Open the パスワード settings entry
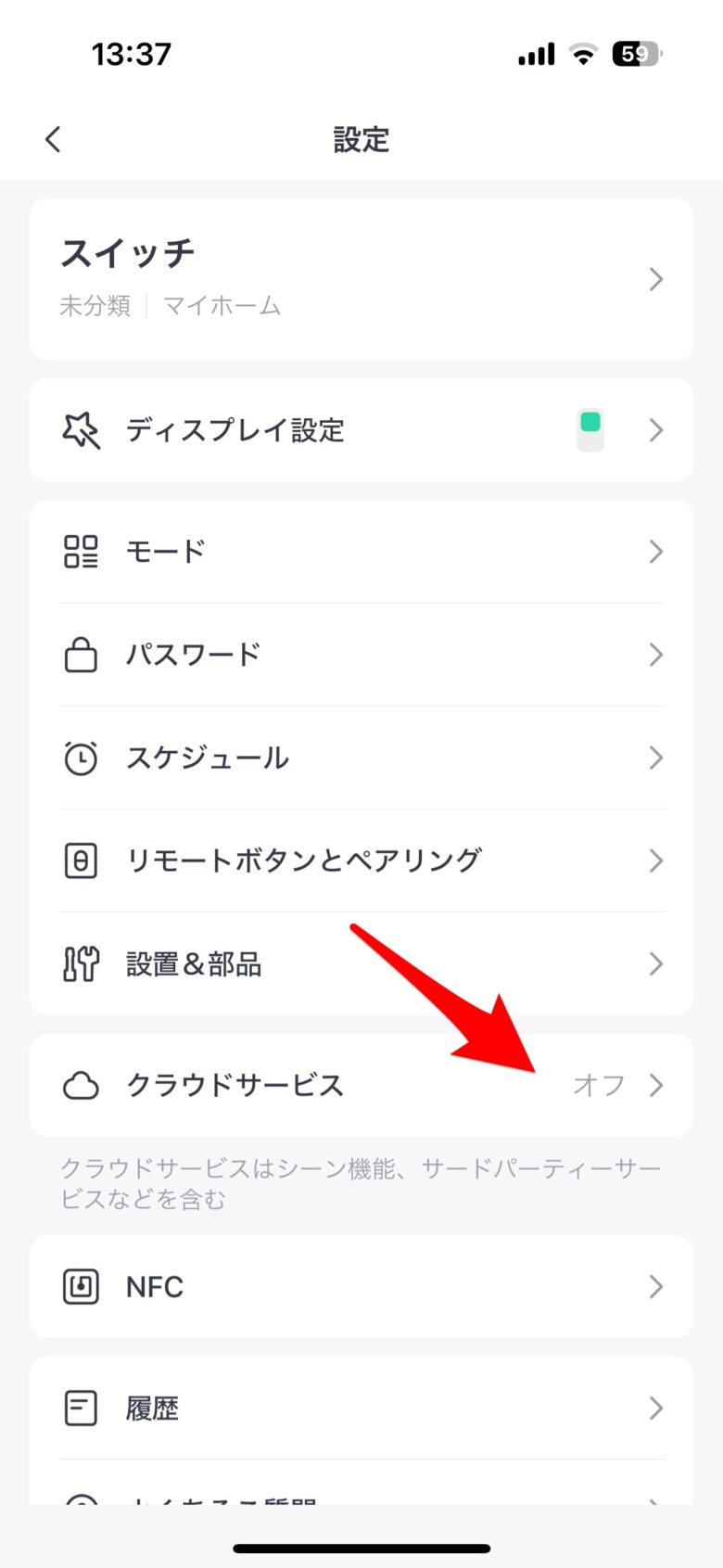The height and width of the screenshot is (1568, 723). pyautogui.click(x=361, y=655)
